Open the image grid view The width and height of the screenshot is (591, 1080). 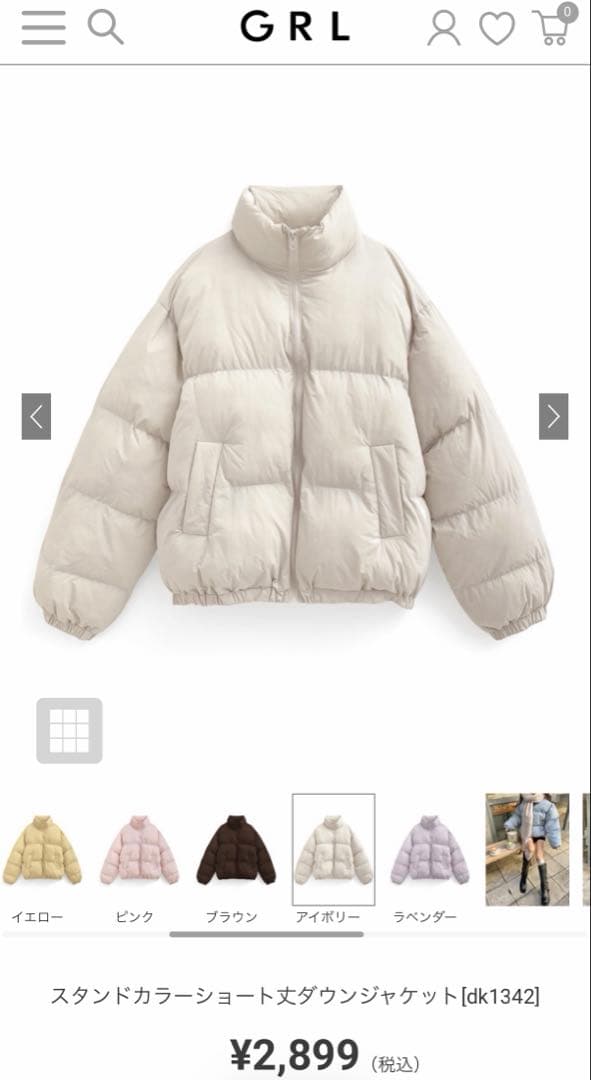pos(70,731)
